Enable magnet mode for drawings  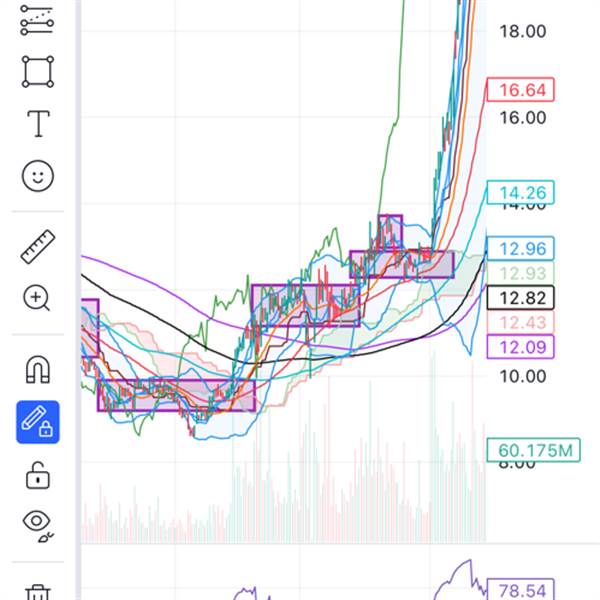38,369
